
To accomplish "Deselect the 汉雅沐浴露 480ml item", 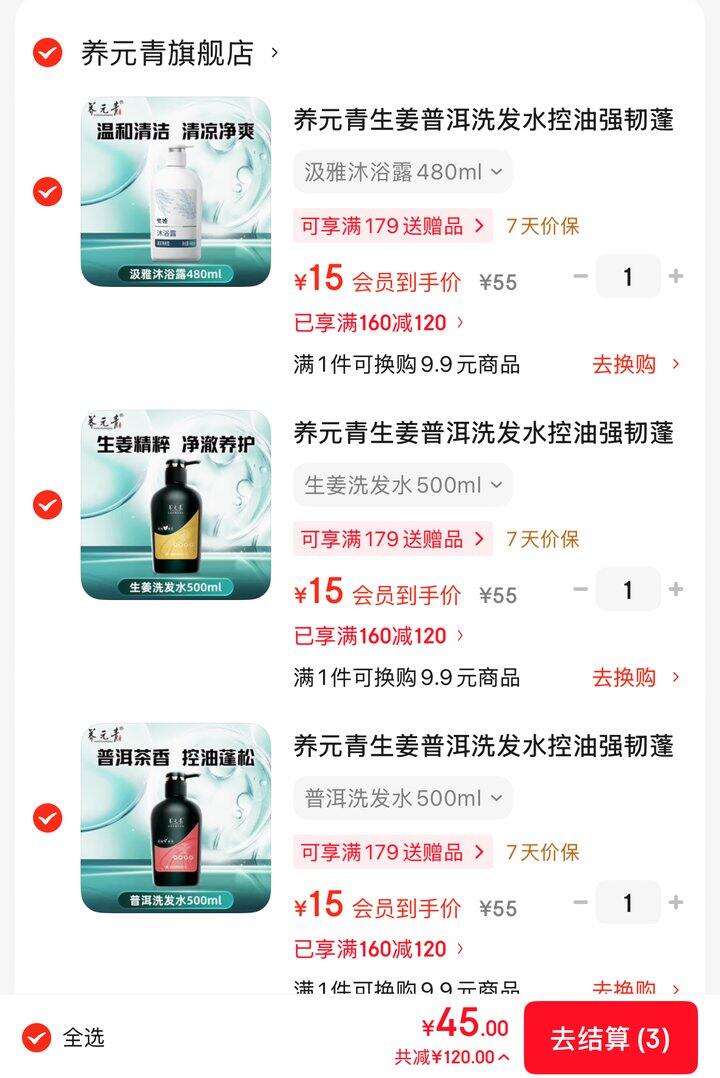I will (47, 191).
